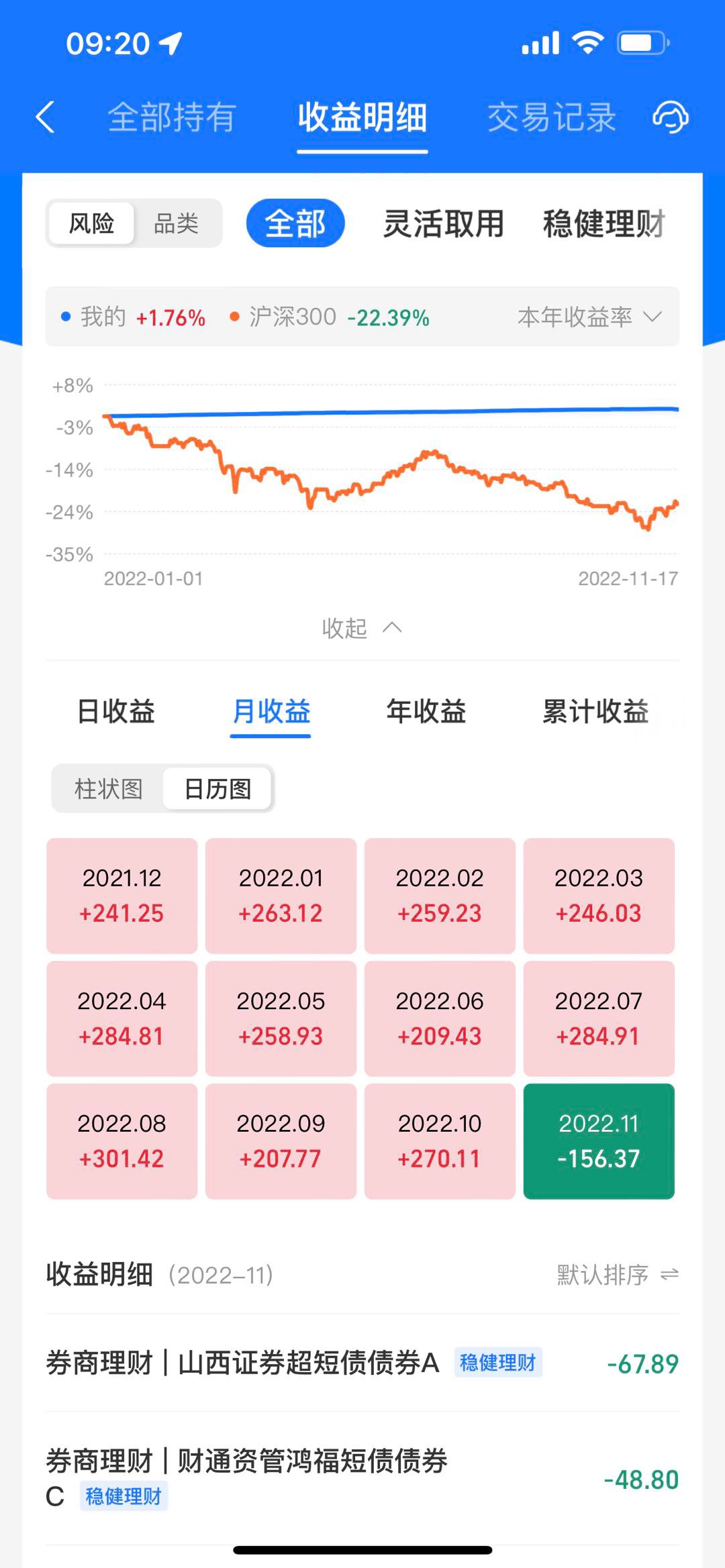Switch to 累计收益 tab

pos(595,711)
